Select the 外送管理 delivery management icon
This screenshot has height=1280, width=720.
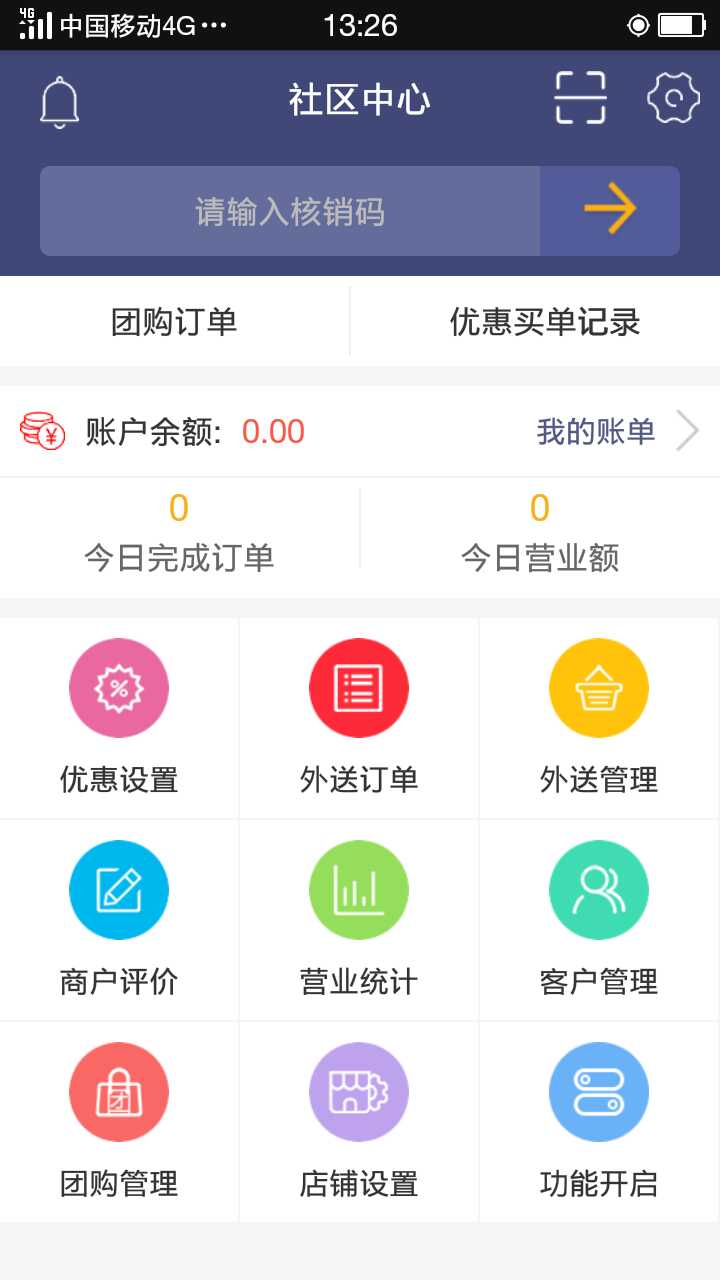[x=598, y=687]
